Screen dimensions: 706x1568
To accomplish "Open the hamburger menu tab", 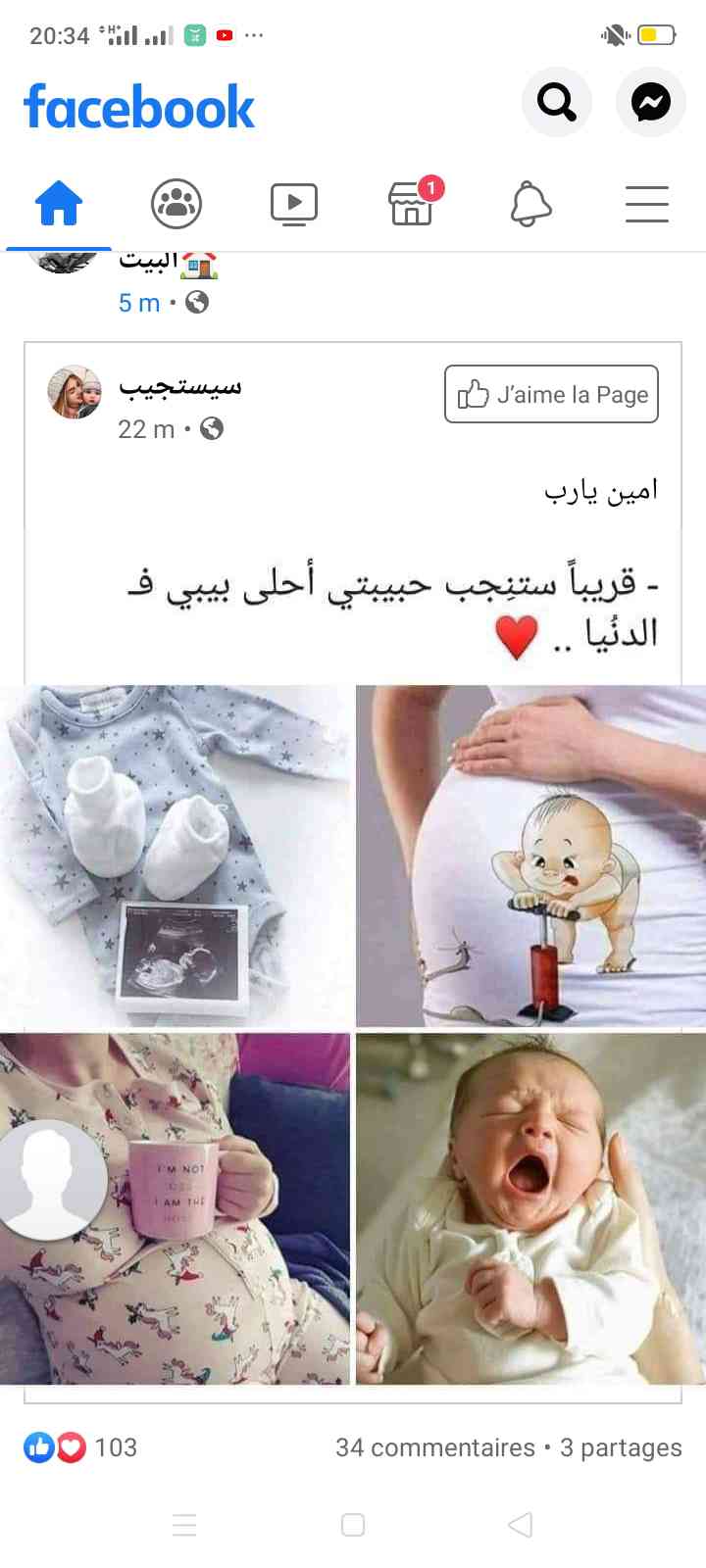I will tap(647, 204).
